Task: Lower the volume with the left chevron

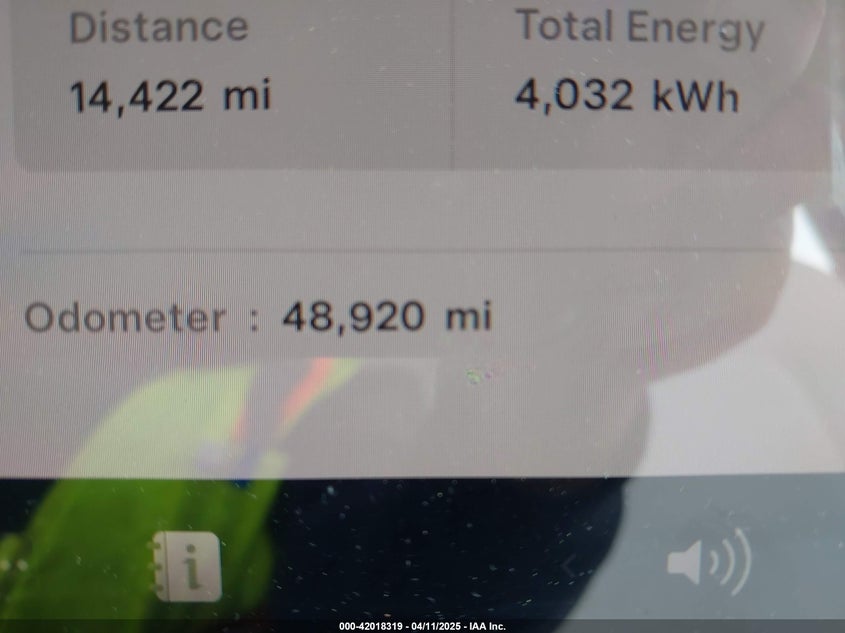Action: click(569, 567)
